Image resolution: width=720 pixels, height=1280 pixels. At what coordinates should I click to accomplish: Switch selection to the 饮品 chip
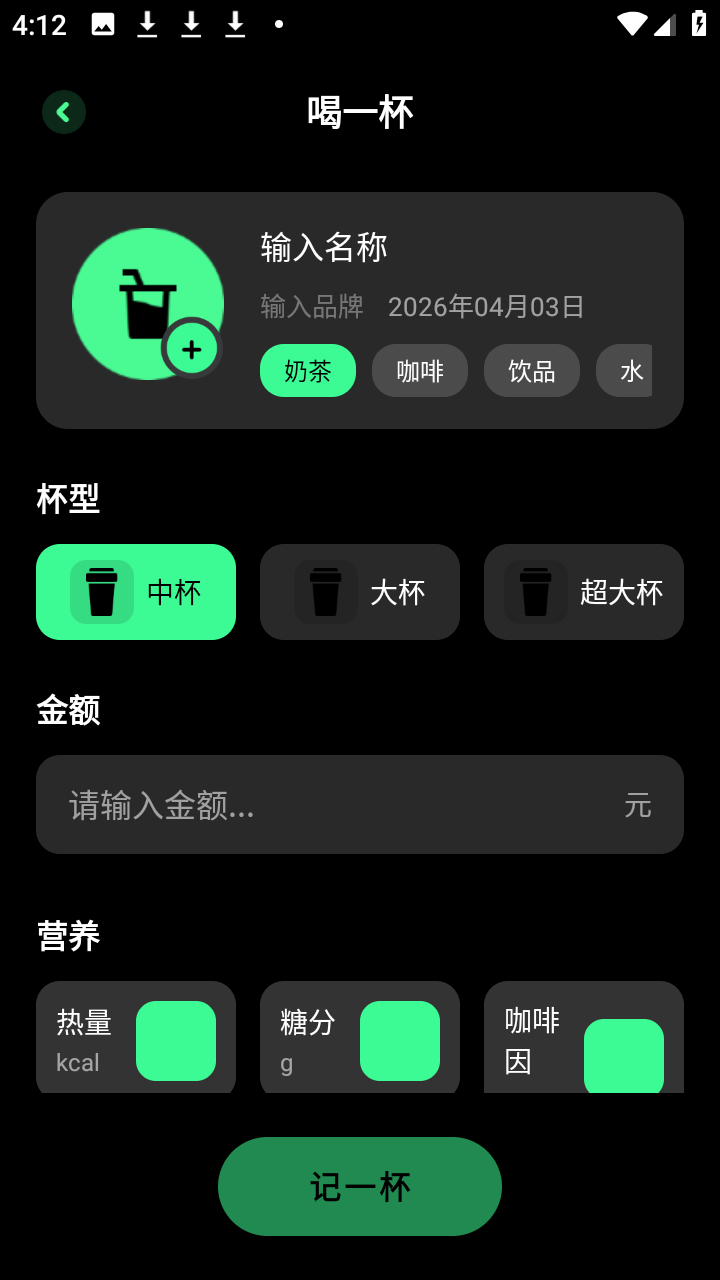[531, 370]
